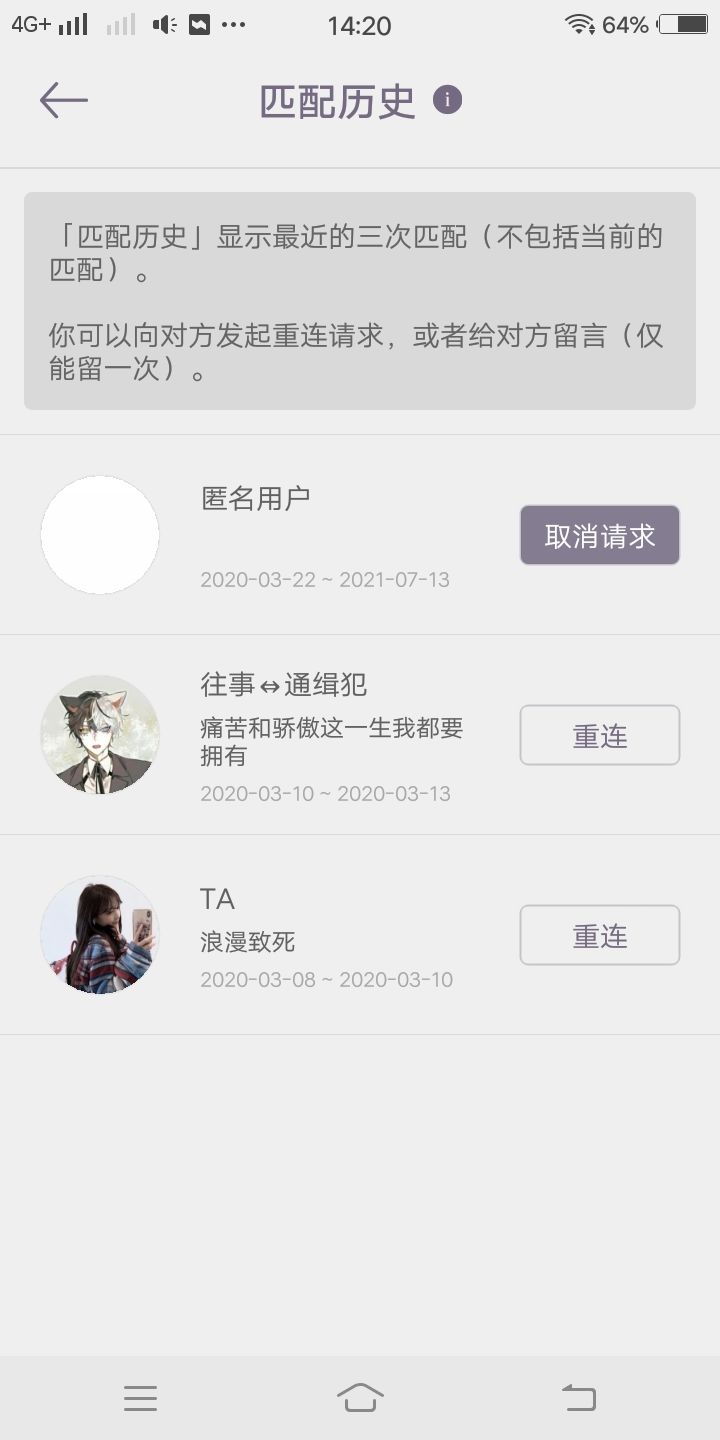Image resolution: width=720 pixels, height=1440 pixels.
Task: Open the info icon beside 匹配历史
Action: (447, 100)
